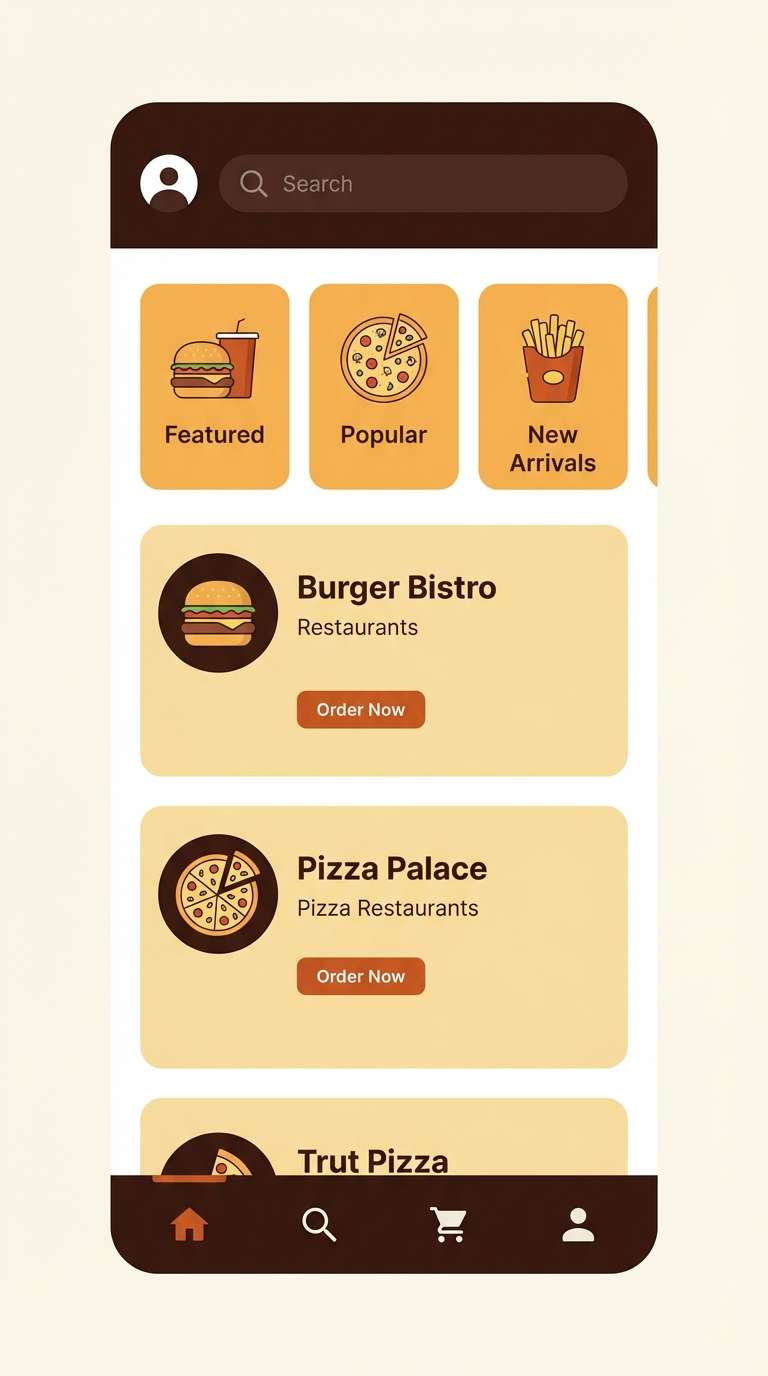Select the Home icon in bottom navigation

pos(190,1224)
